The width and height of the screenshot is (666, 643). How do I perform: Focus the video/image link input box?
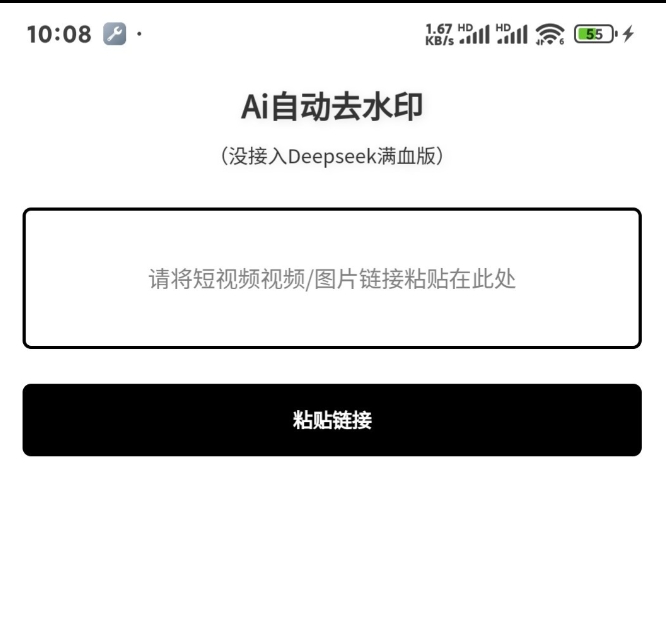pos(332,278)
